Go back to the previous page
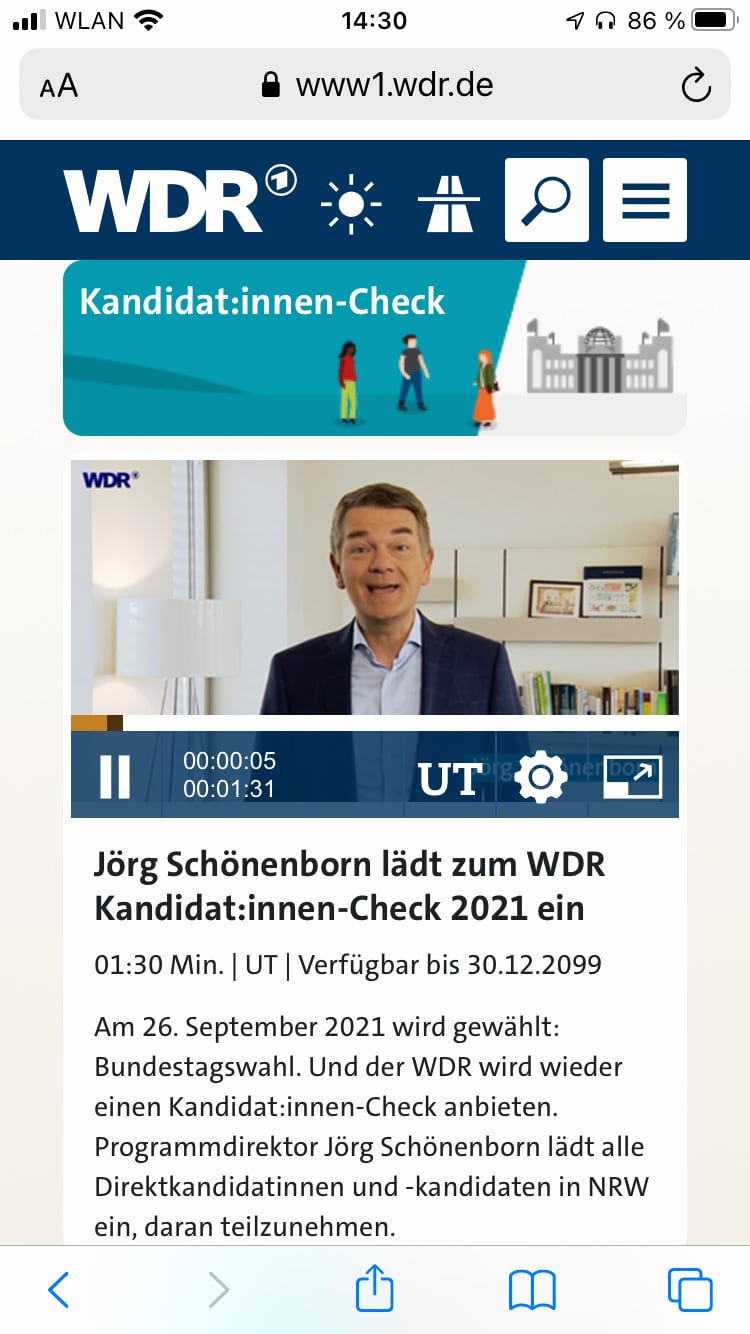Image resolution: width=750 pixels, height=1334 pixels. 59,1289
